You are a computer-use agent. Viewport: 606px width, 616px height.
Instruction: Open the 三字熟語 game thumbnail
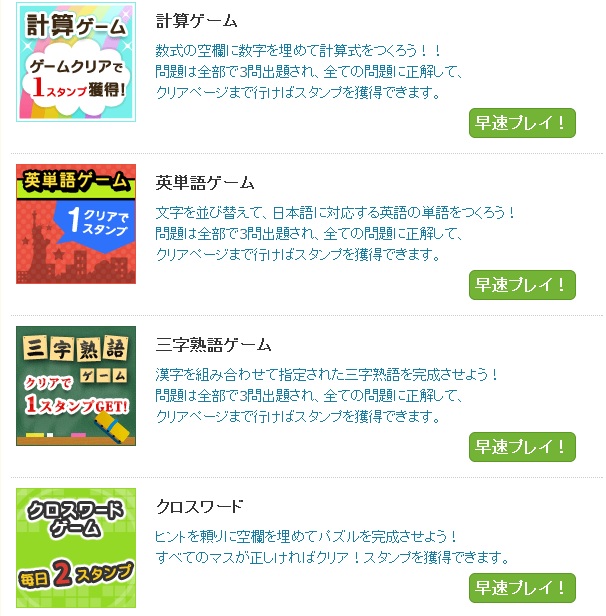click(76, 386)
